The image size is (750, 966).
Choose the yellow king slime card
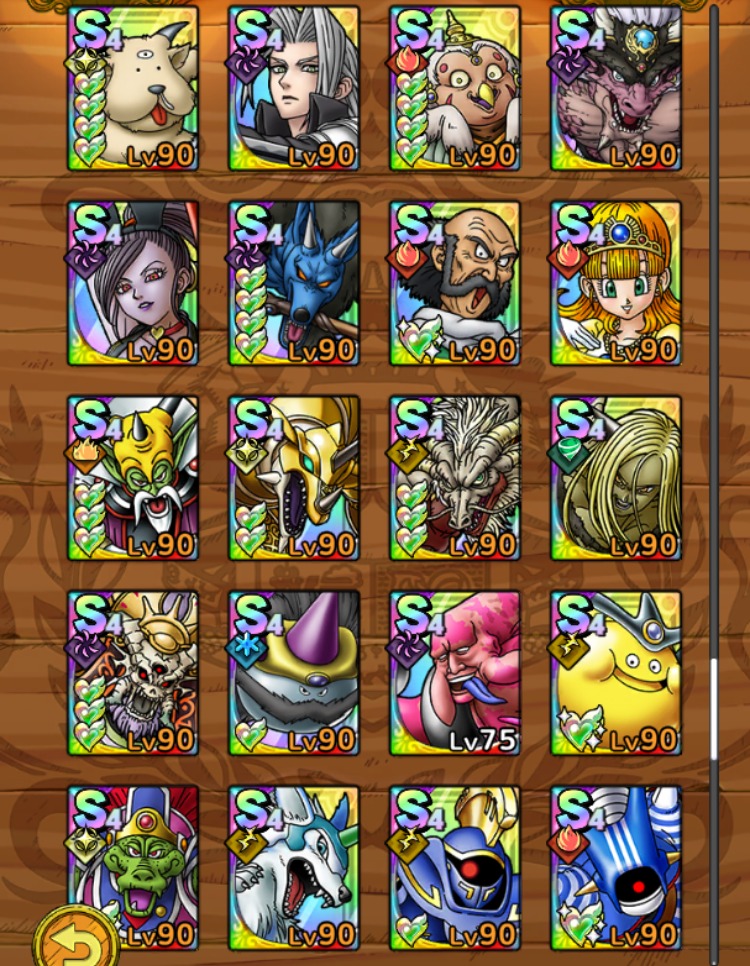(616, 673)
